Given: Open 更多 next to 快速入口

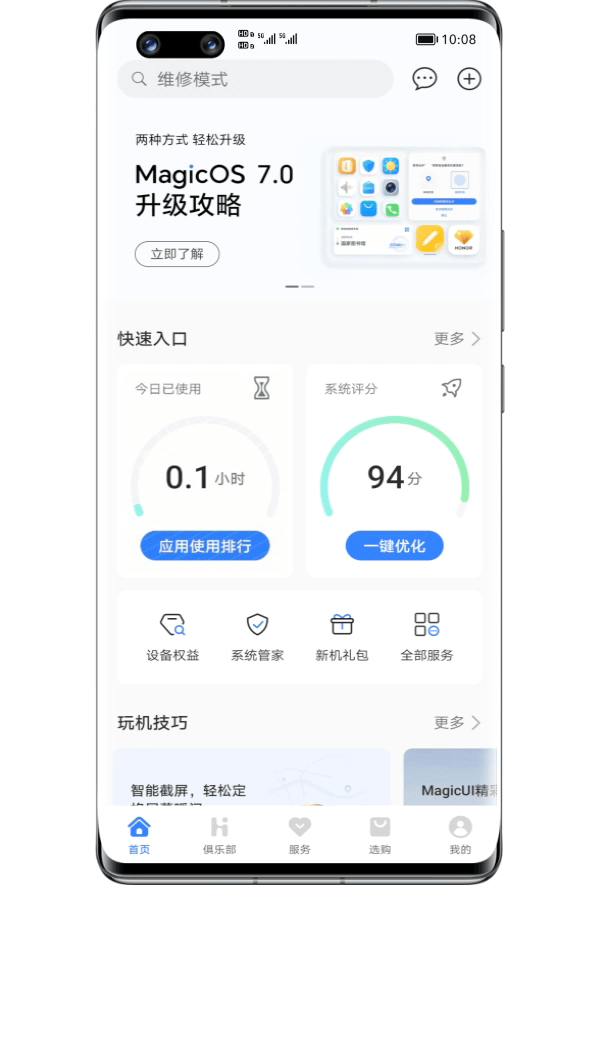Looking at the screenshot, I should point(457,339).
